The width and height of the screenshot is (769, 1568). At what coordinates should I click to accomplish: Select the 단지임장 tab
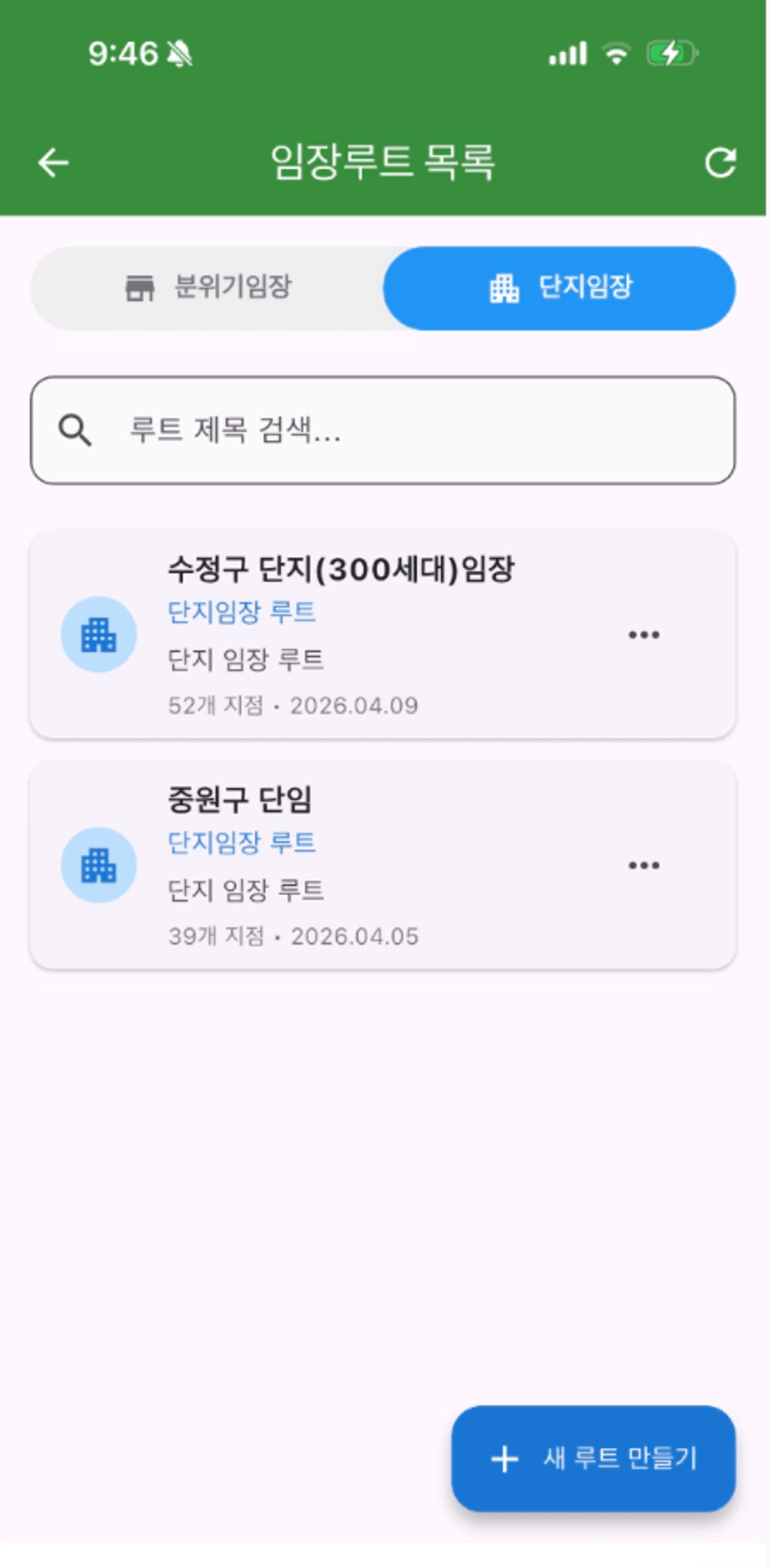(x=560, y=288)
